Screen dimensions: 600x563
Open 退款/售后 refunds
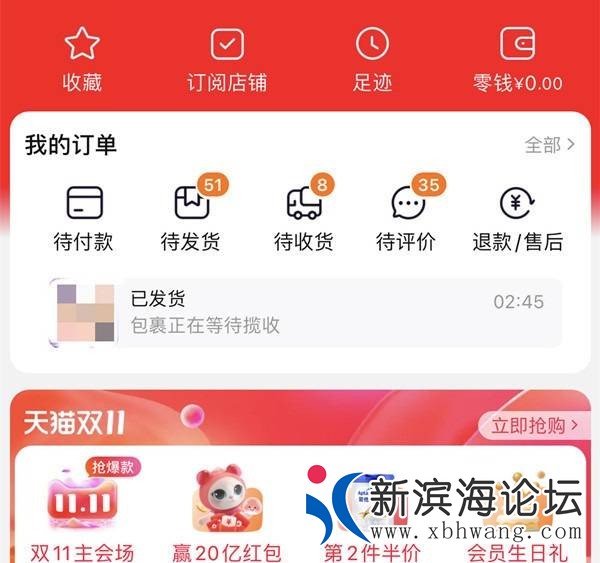(x=517, y=217)
